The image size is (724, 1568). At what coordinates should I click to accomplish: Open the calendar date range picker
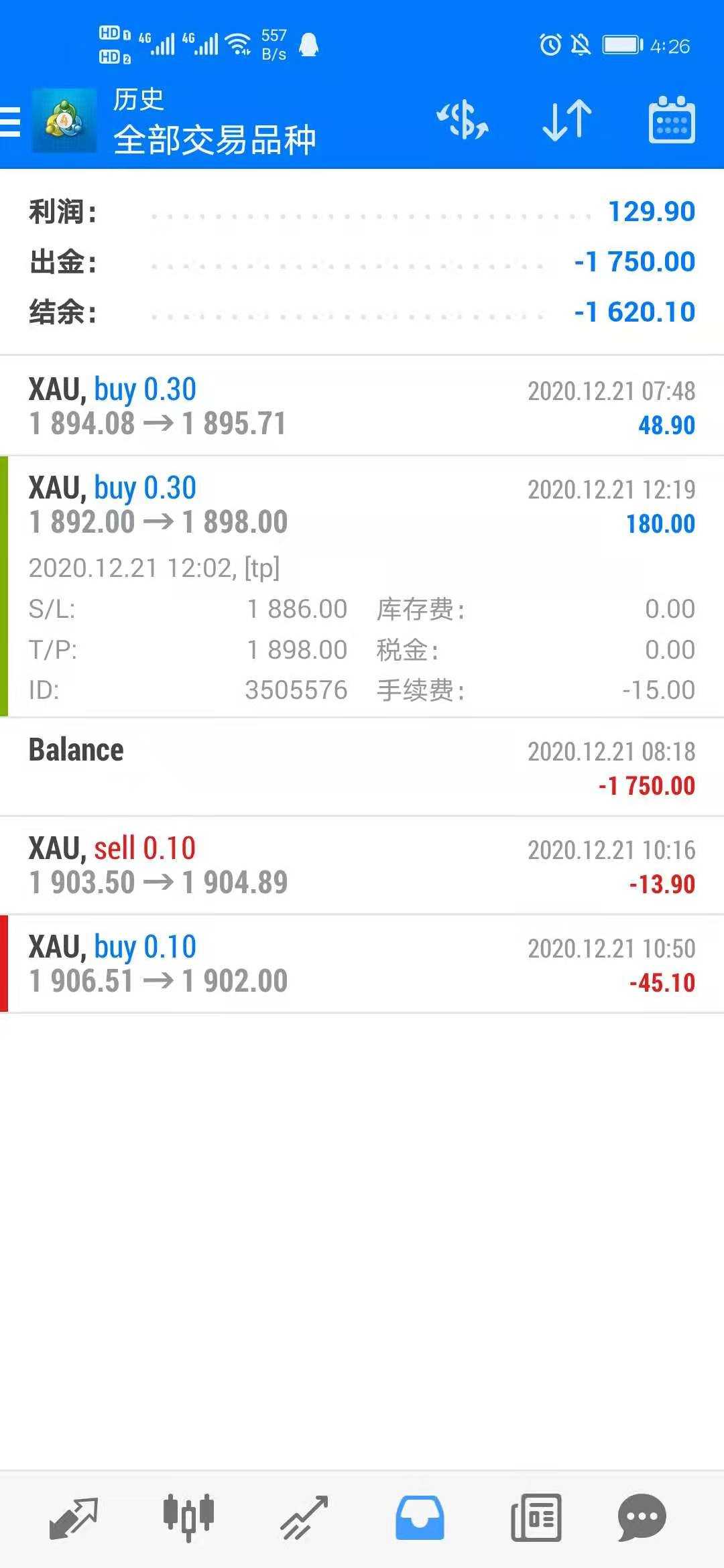coord(672,121)
